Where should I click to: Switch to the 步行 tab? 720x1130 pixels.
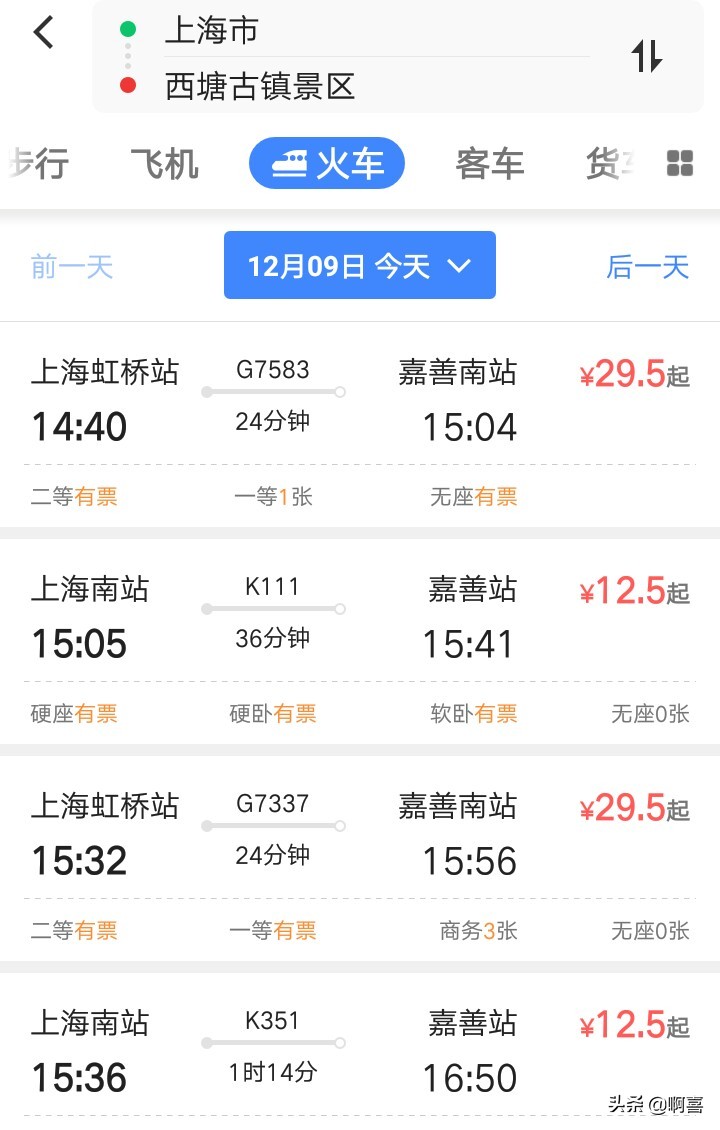(x=38, y=164)
